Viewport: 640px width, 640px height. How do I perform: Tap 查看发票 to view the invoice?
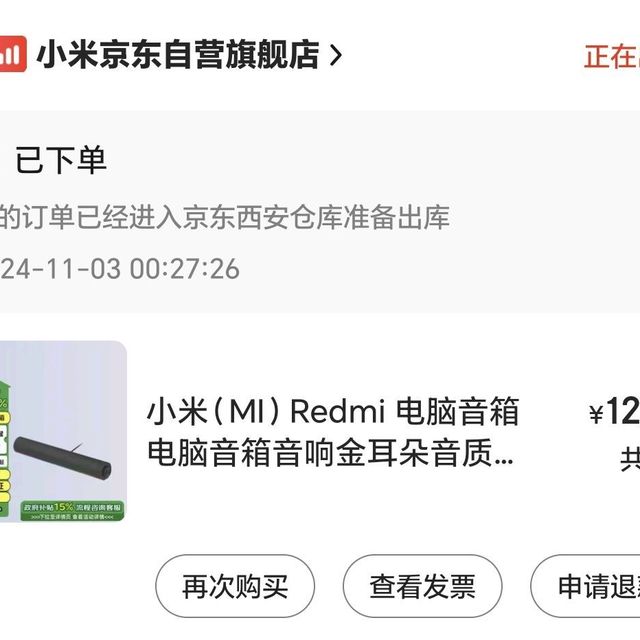(422, 587)
